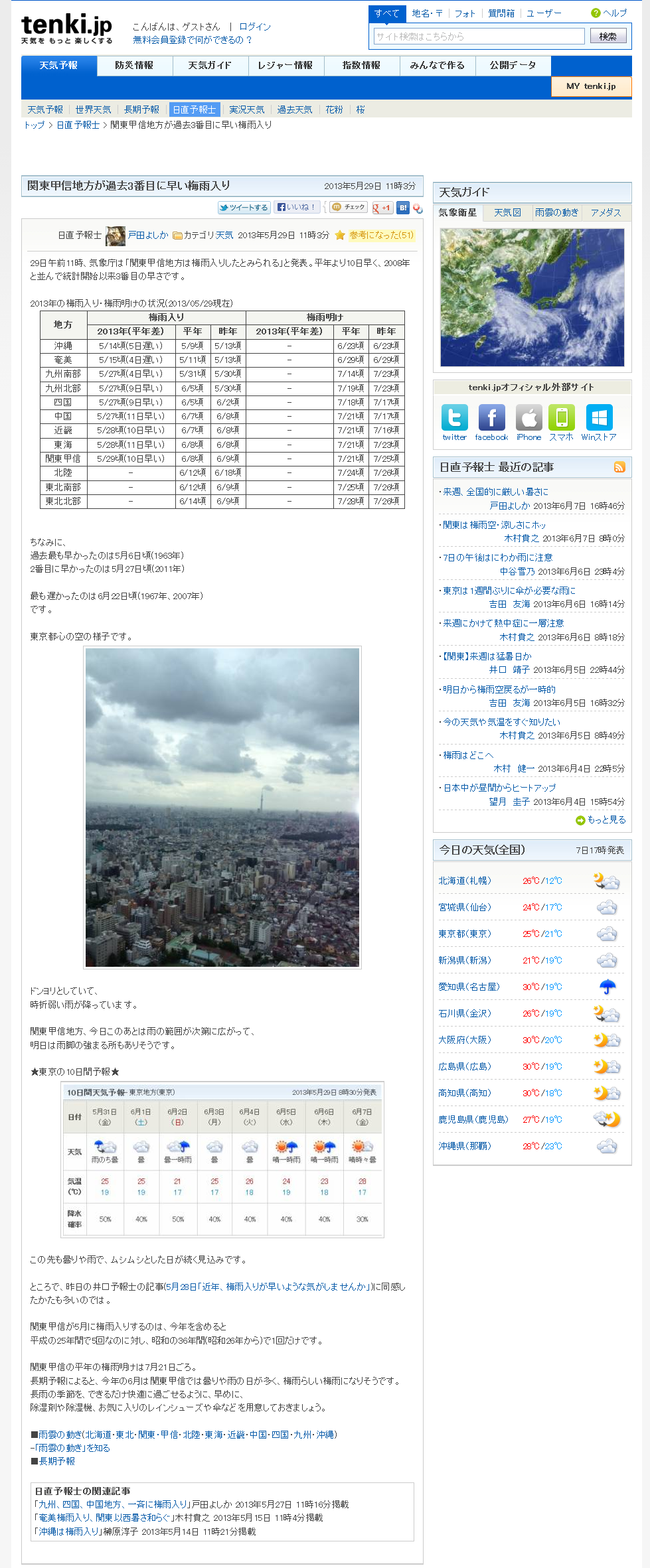Tap the site search input field
650x1568 pixels.
click(x=479, y=36)
